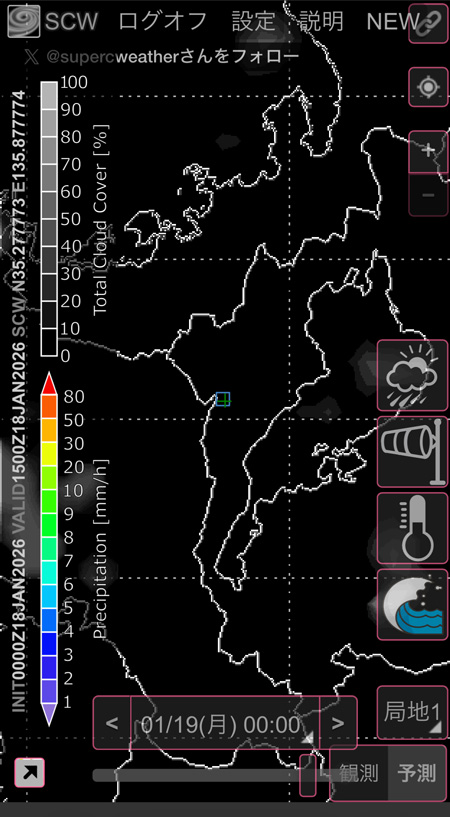This screenshot has width=450, height=817.
Task: Select the wave layer icon
Action: click(412, 604)
